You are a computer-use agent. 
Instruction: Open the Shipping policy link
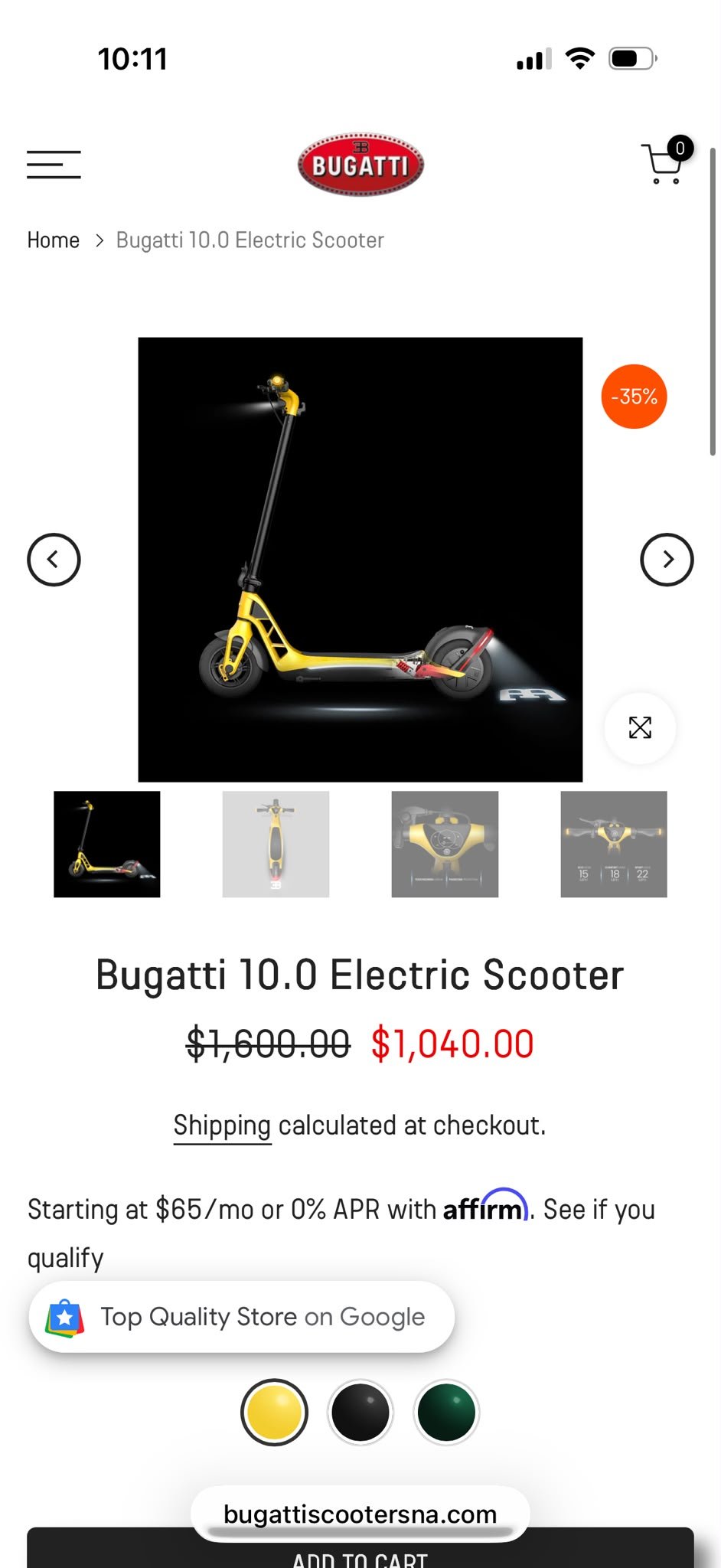(x=222, y=1125)
